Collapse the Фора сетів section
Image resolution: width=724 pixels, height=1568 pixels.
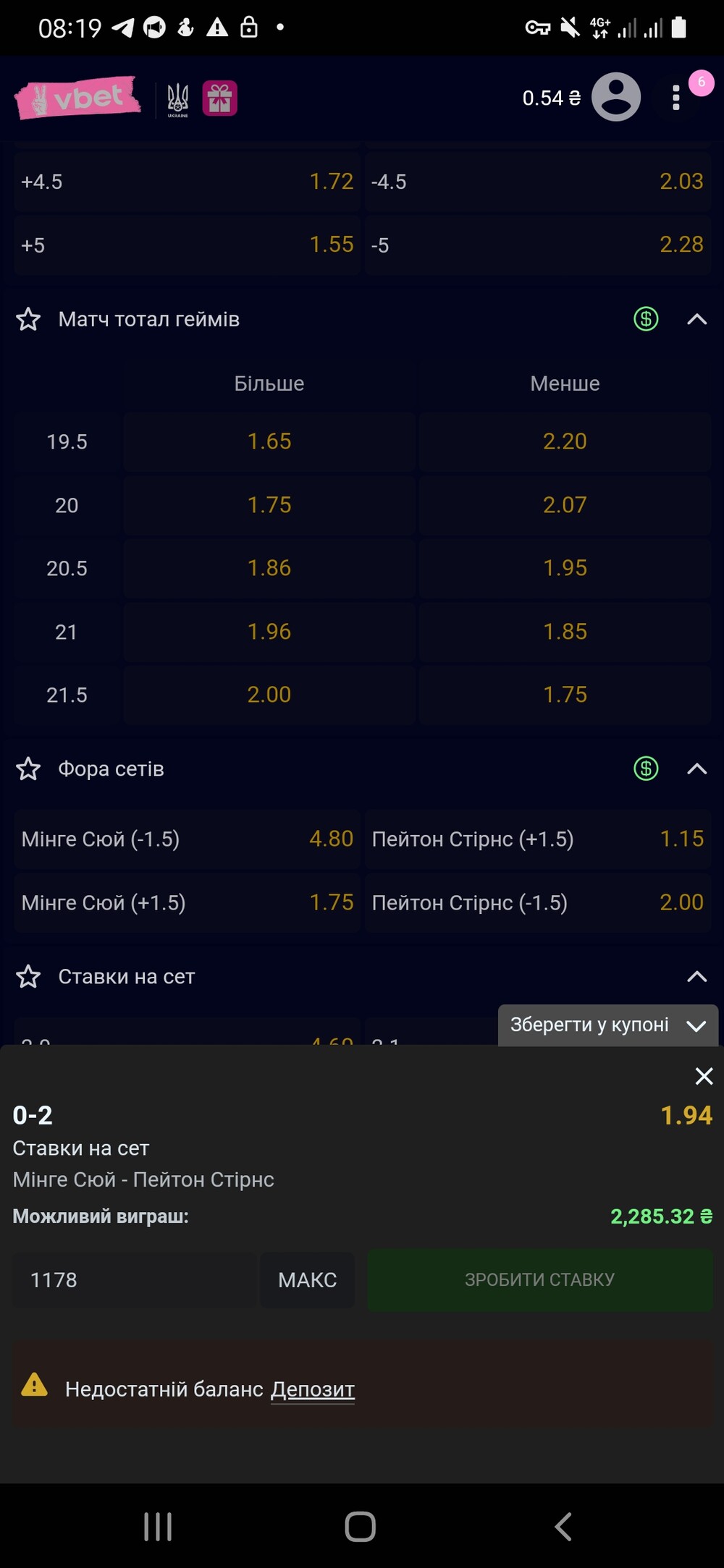click(x=696, y=769)
